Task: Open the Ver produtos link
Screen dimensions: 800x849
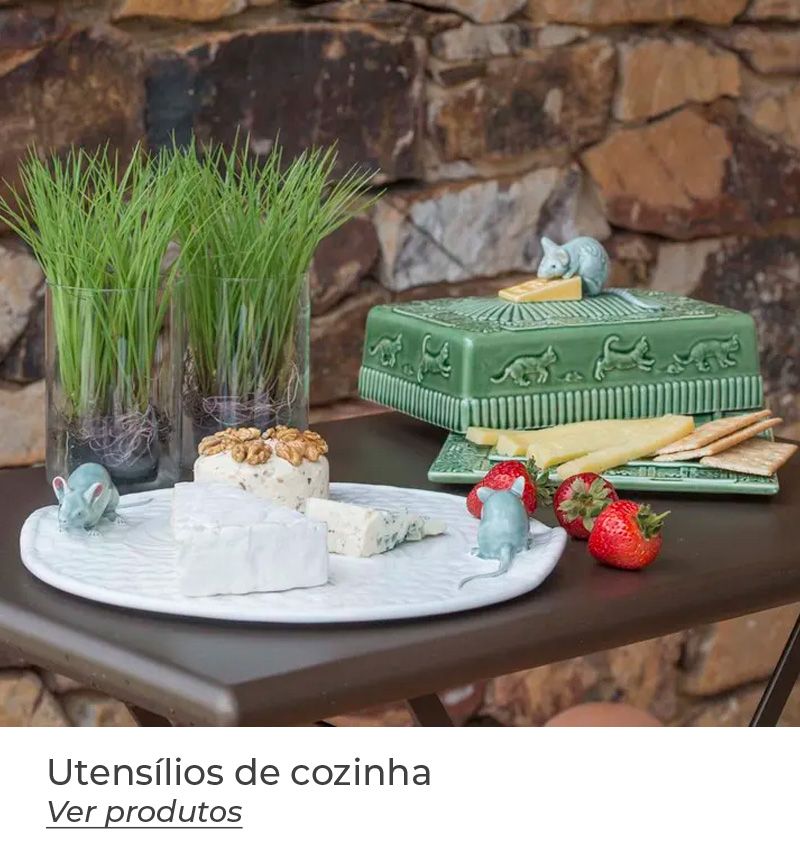Action: coord(144,812)
